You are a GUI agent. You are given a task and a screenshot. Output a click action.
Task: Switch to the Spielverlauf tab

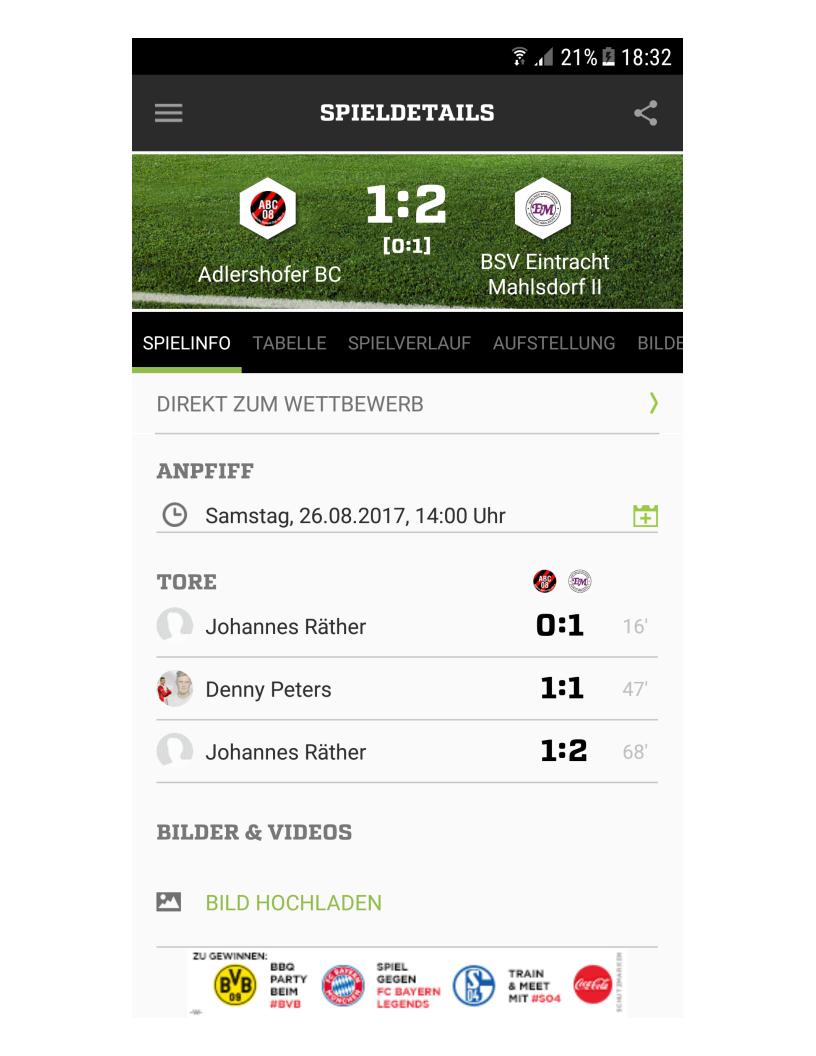pos(409,343)
